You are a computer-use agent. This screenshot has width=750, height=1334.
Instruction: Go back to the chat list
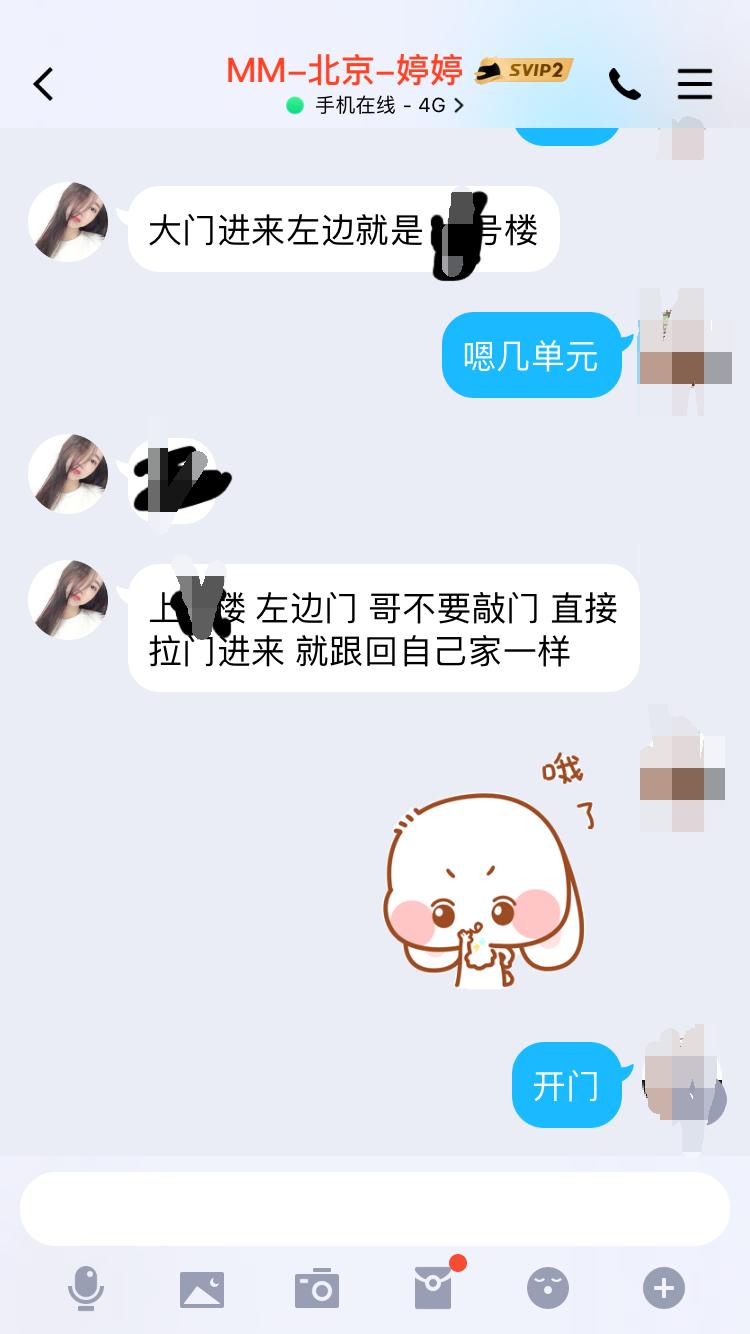pos(43,84)
